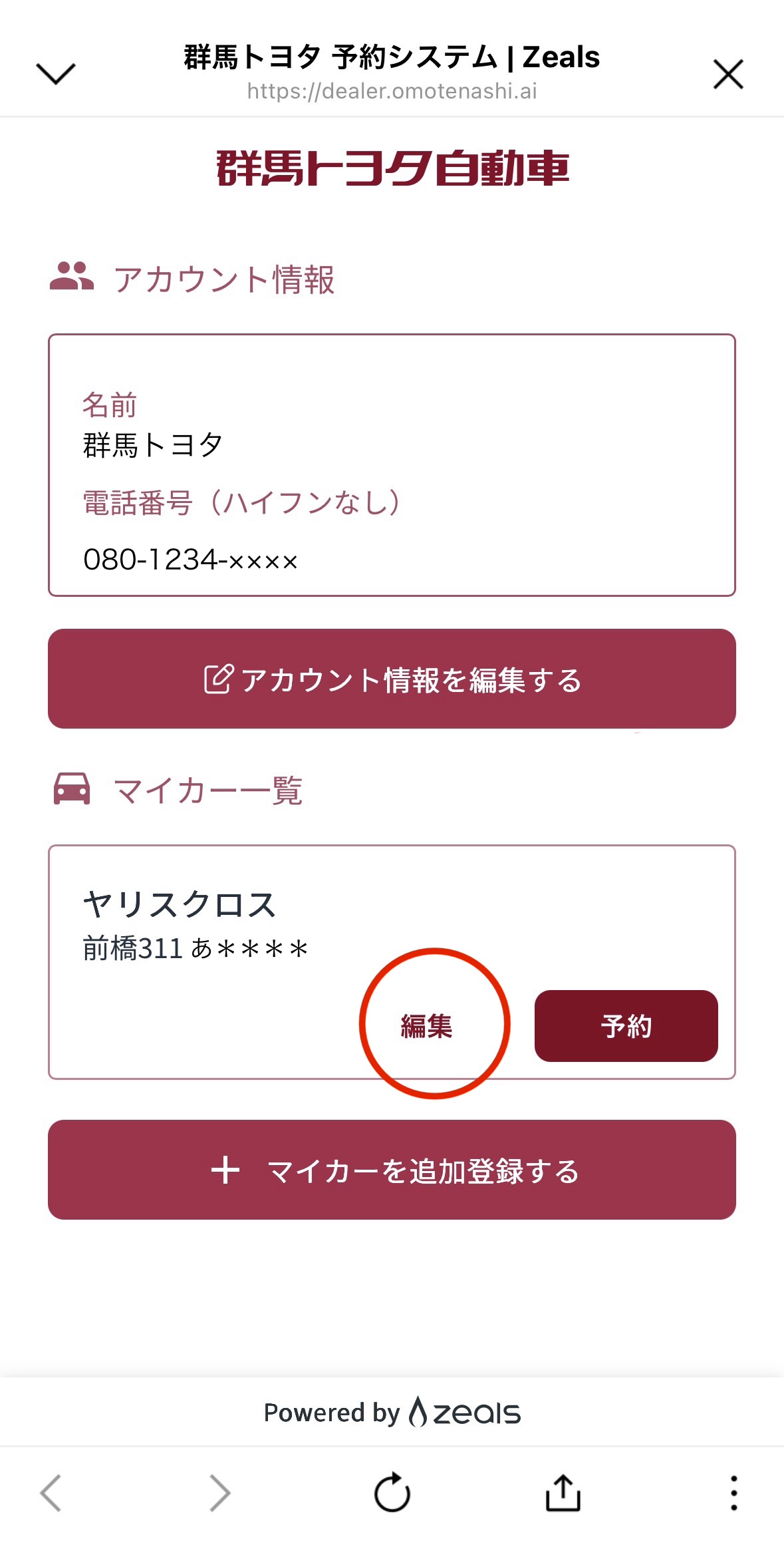Reload the page

(392, 1493)
